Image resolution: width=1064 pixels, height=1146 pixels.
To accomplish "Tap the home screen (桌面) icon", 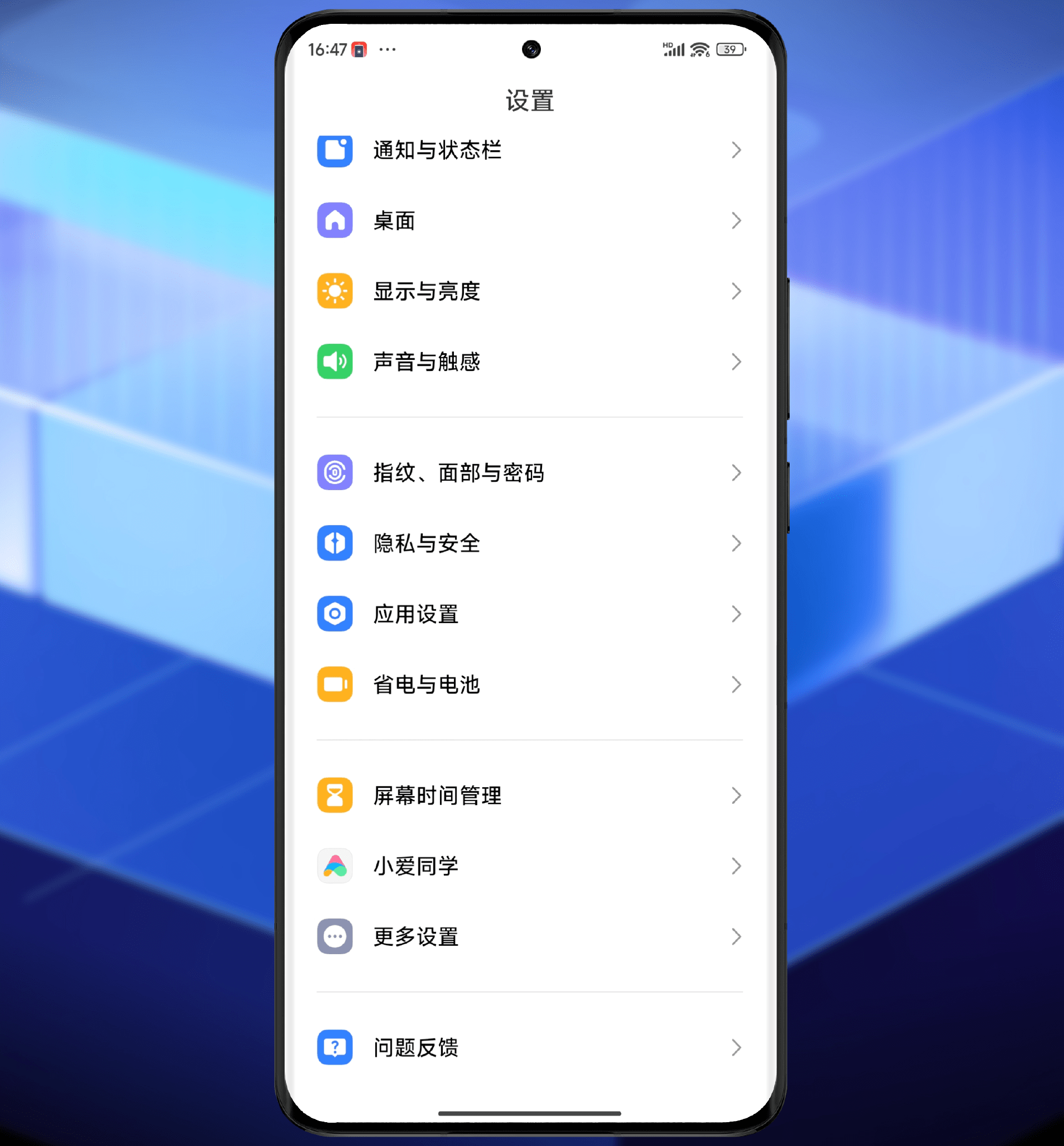I will pos(335,221).
